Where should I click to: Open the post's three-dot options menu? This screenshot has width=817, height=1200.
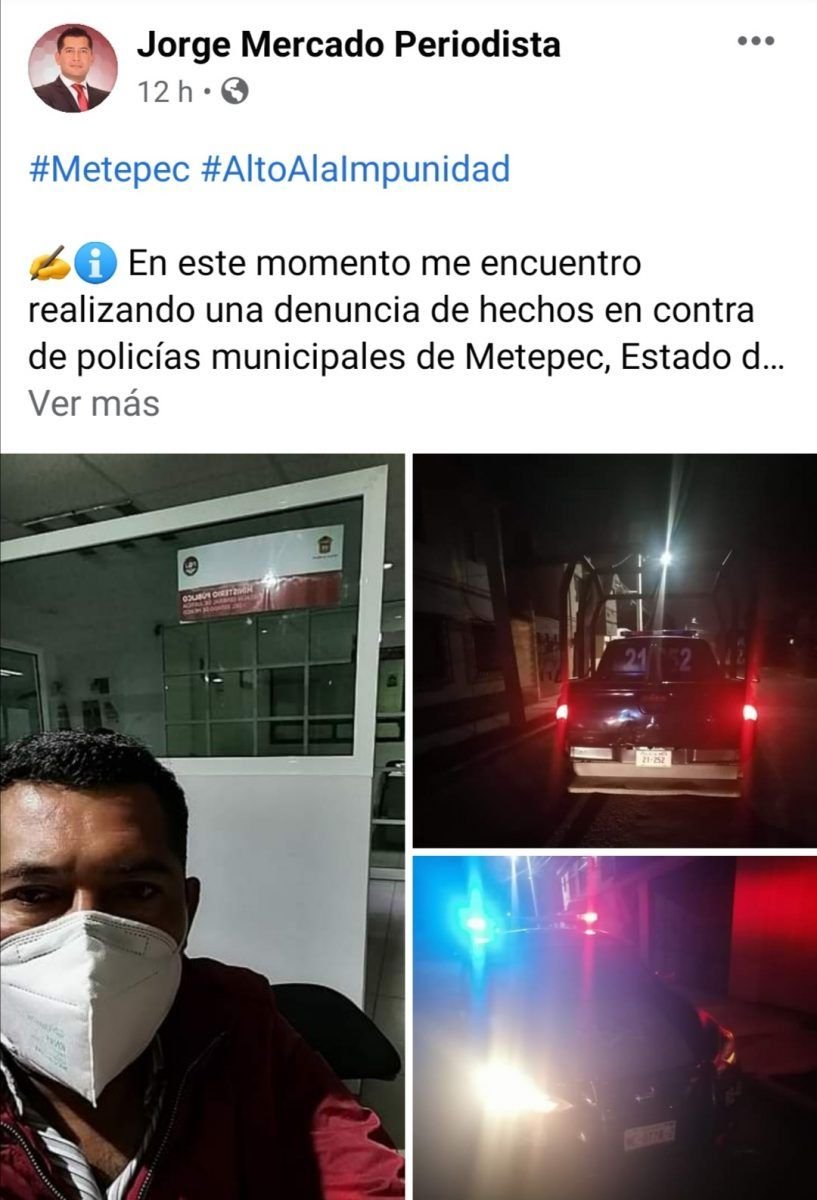pos(756,41)
